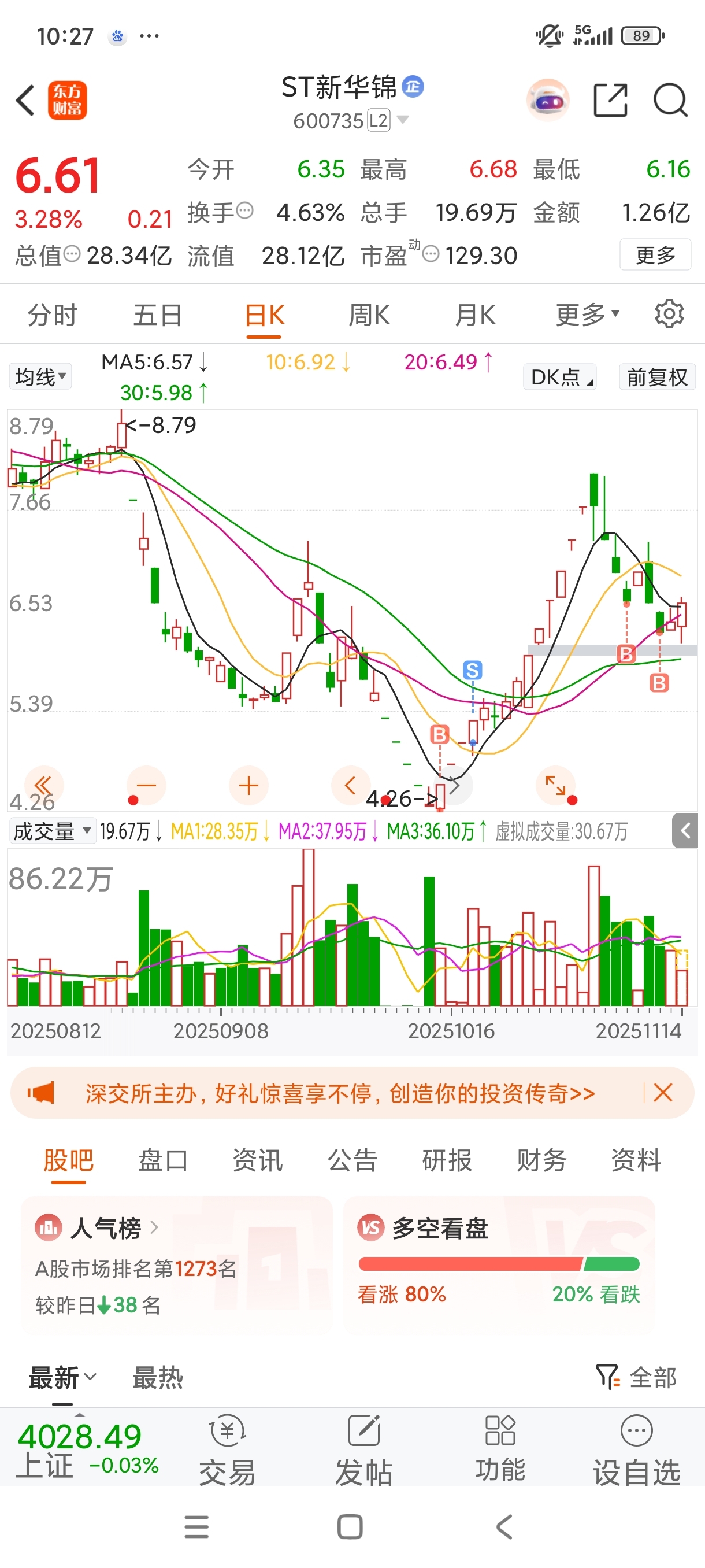Expand chart to full screen
The height and width of the screenshot is (1568, 705).
coord(555,785)
